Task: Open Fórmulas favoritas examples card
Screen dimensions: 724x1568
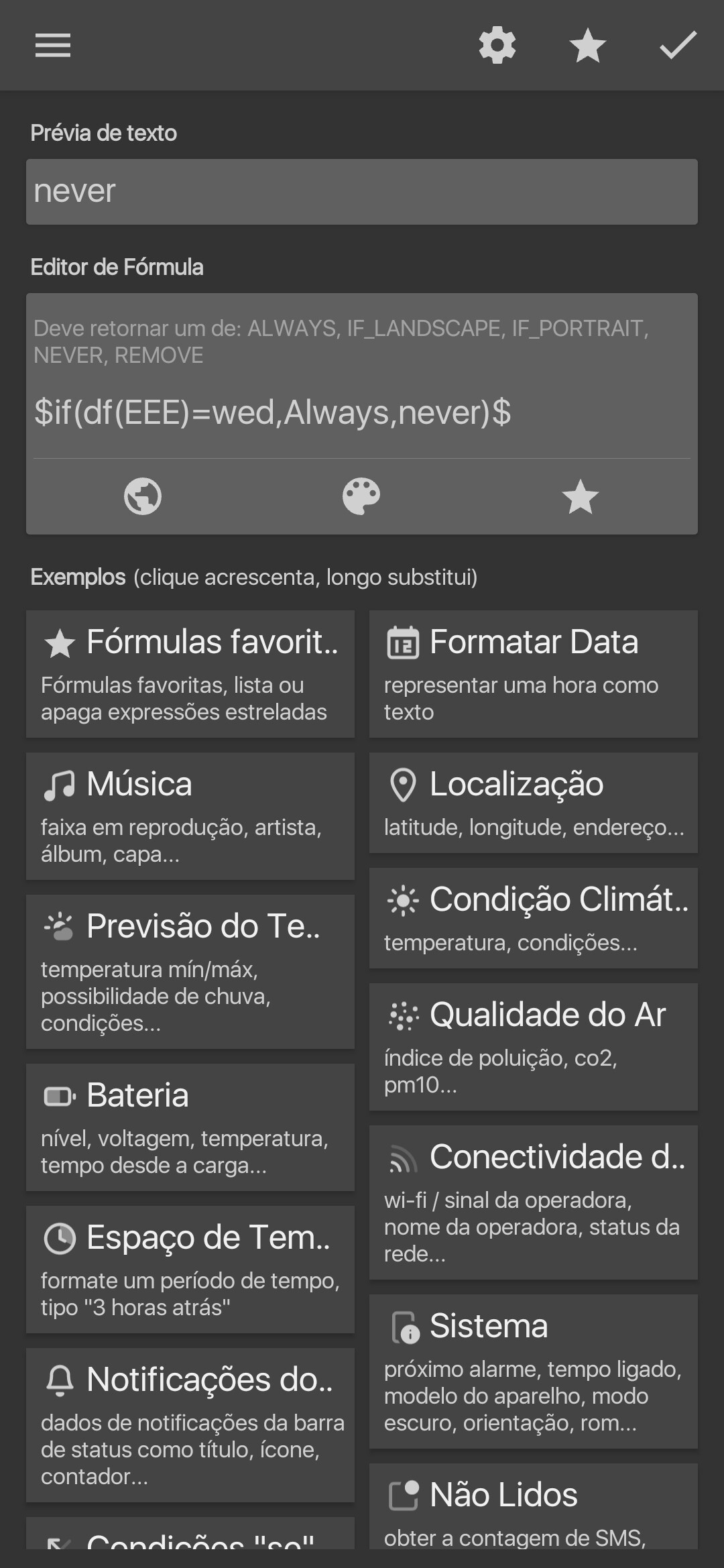Action: coord(190,674)
